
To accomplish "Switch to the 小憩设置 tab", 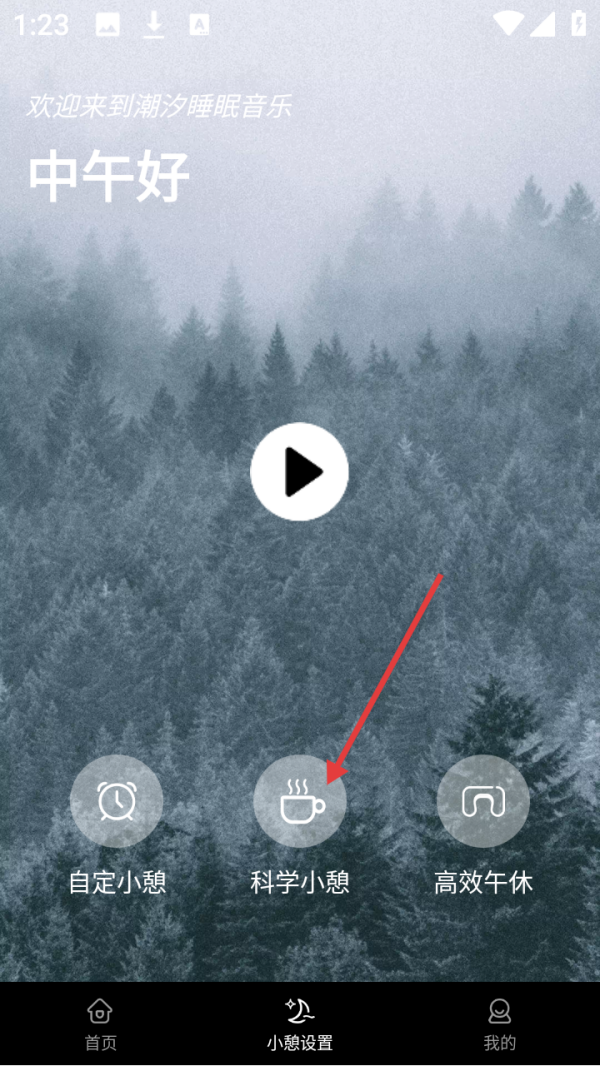I will (x=299, y=1023).
